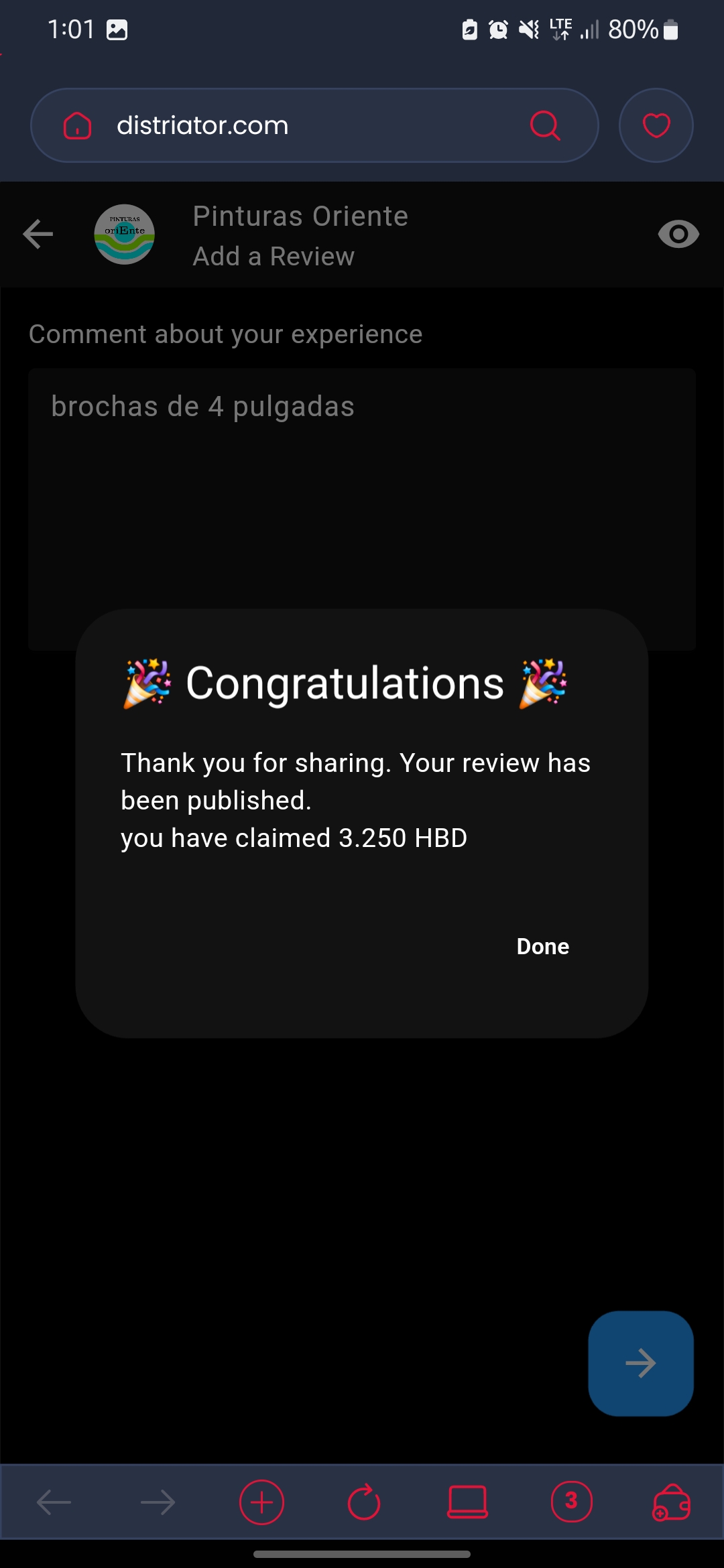Open a new browser tab with the plus icon
Screen dimensions: 724x1568
(x=261, y=1502)
